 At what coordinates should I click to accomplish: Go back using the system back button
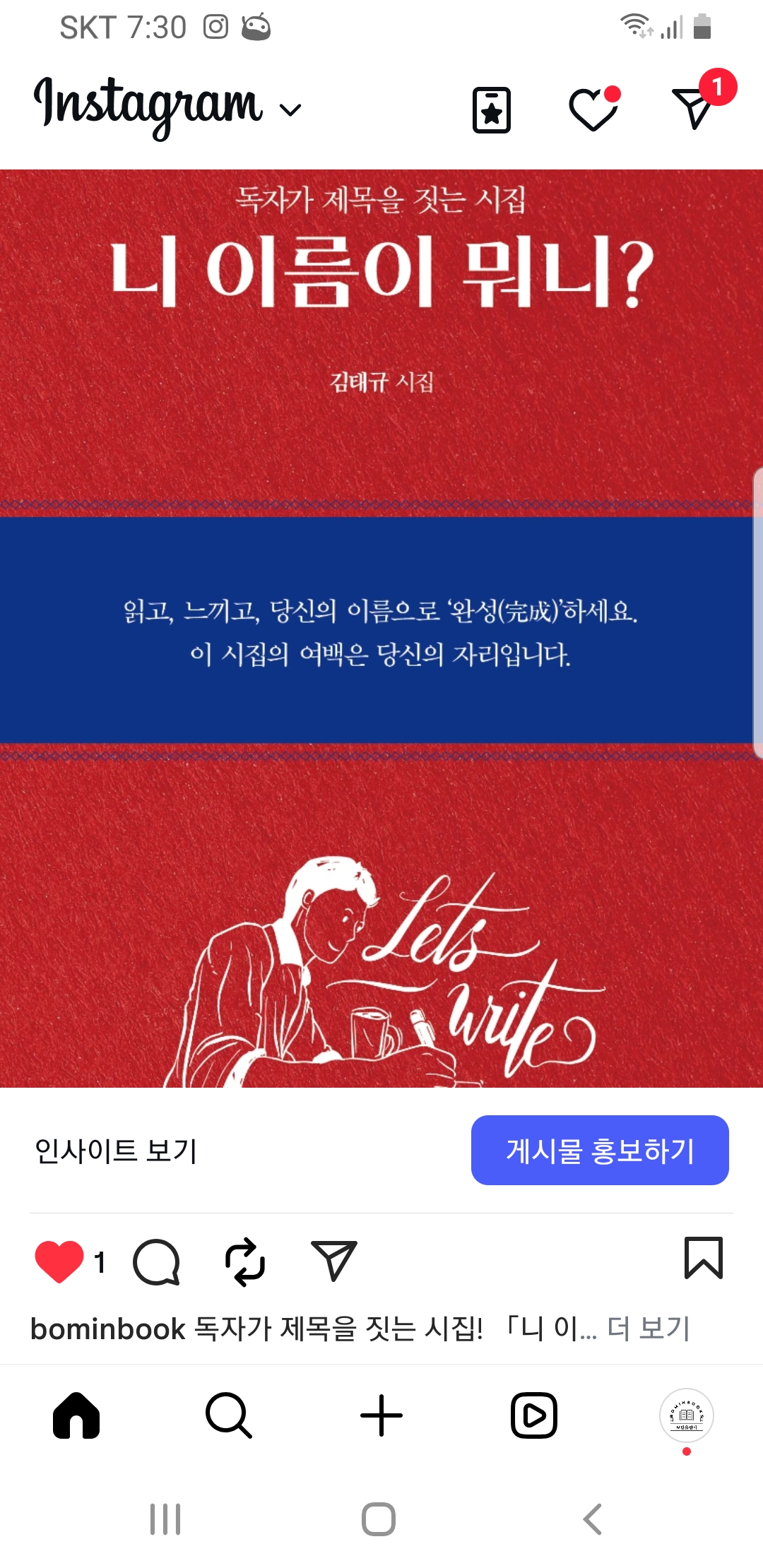(x=593, y=1519)
